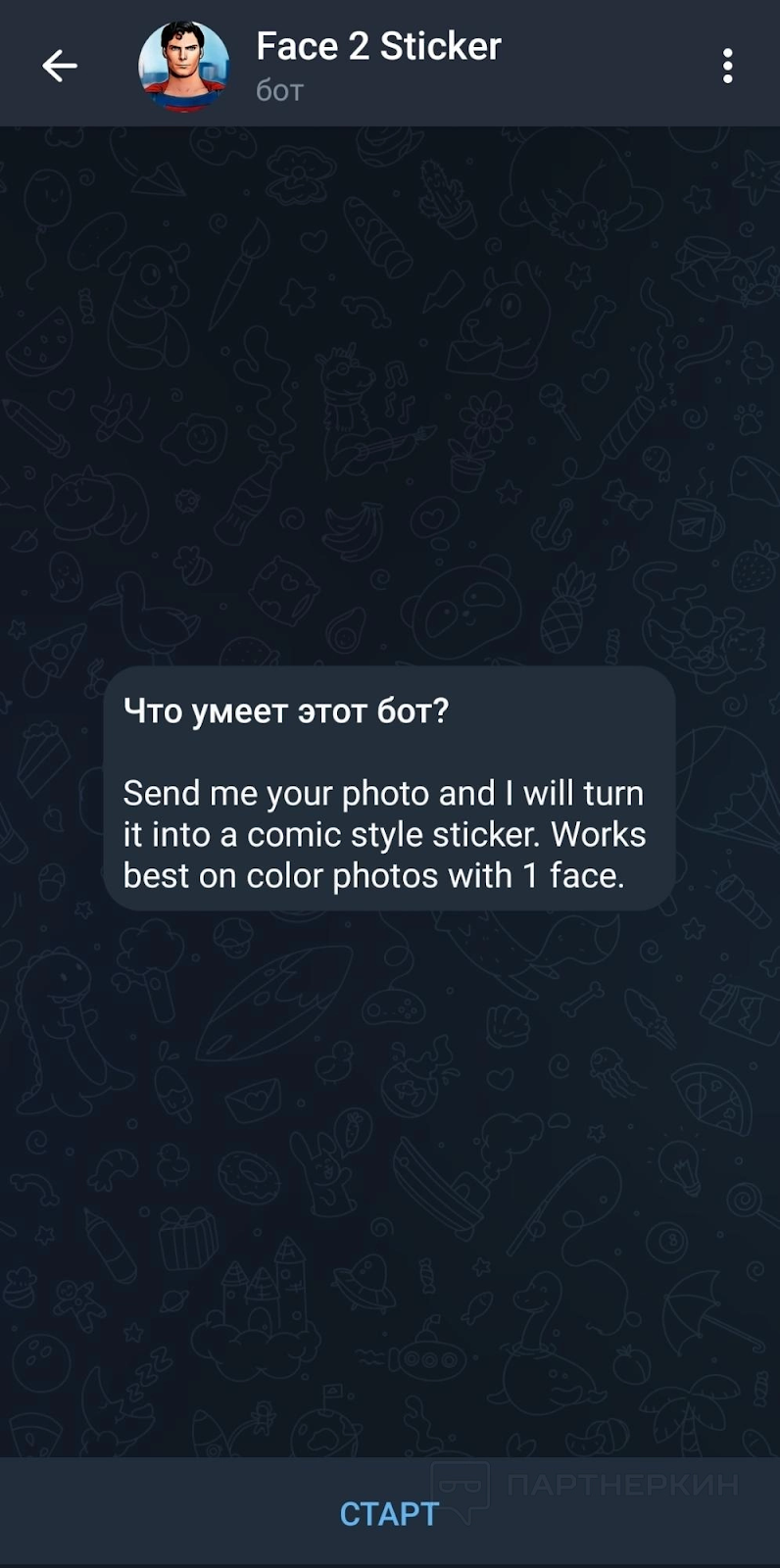
Task: Go back using the arrow icon
Action: coord(60,66)
